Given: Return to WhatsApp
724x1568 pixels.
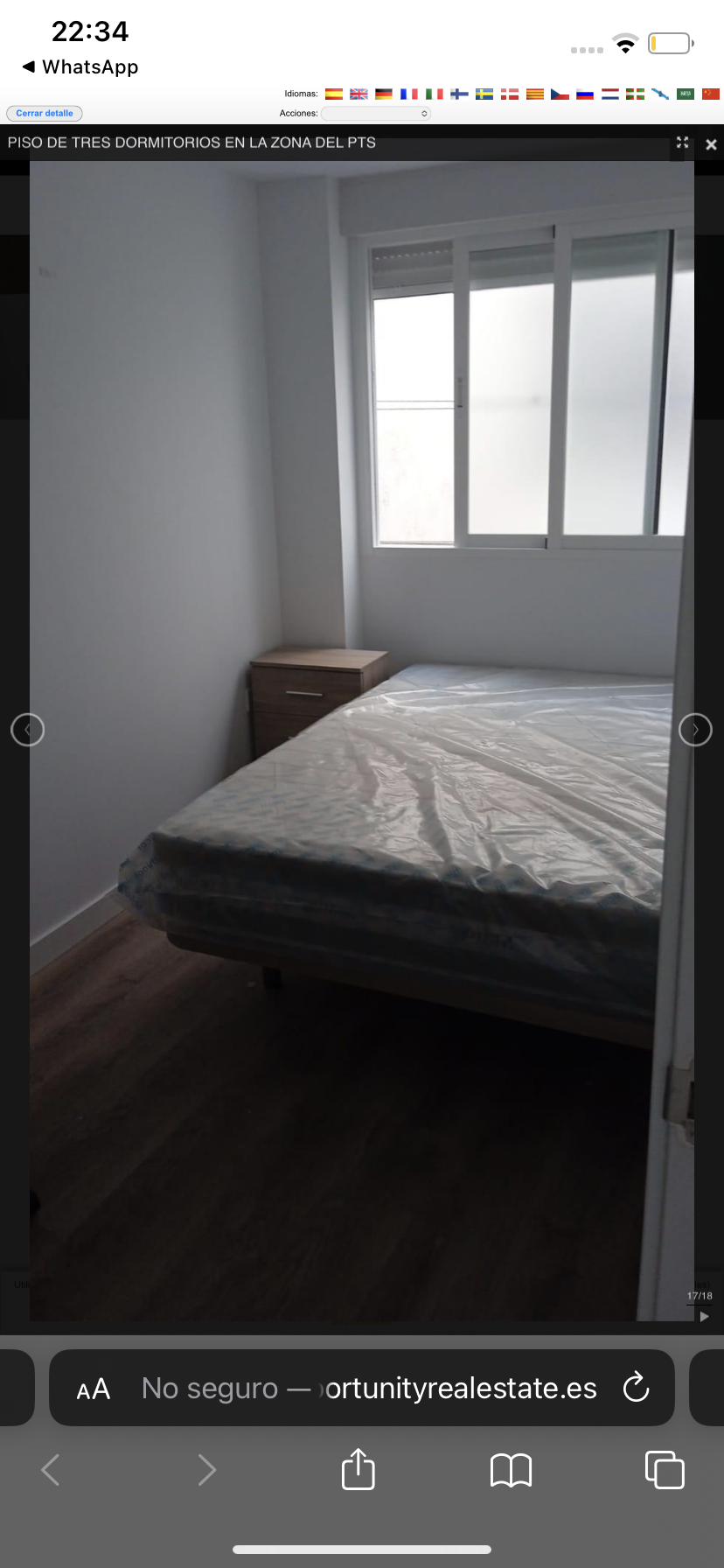Looking at the screenshot, I should [x=80, y=67].
